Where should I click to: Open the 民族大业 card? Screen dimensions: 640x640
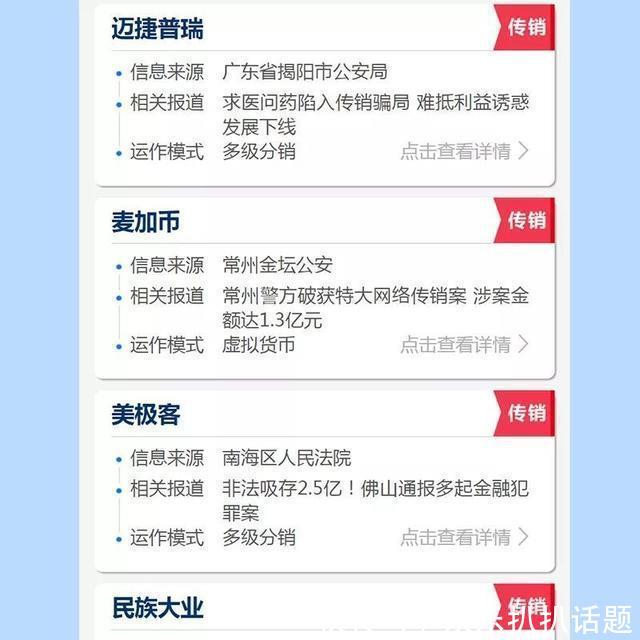(158, 608)
